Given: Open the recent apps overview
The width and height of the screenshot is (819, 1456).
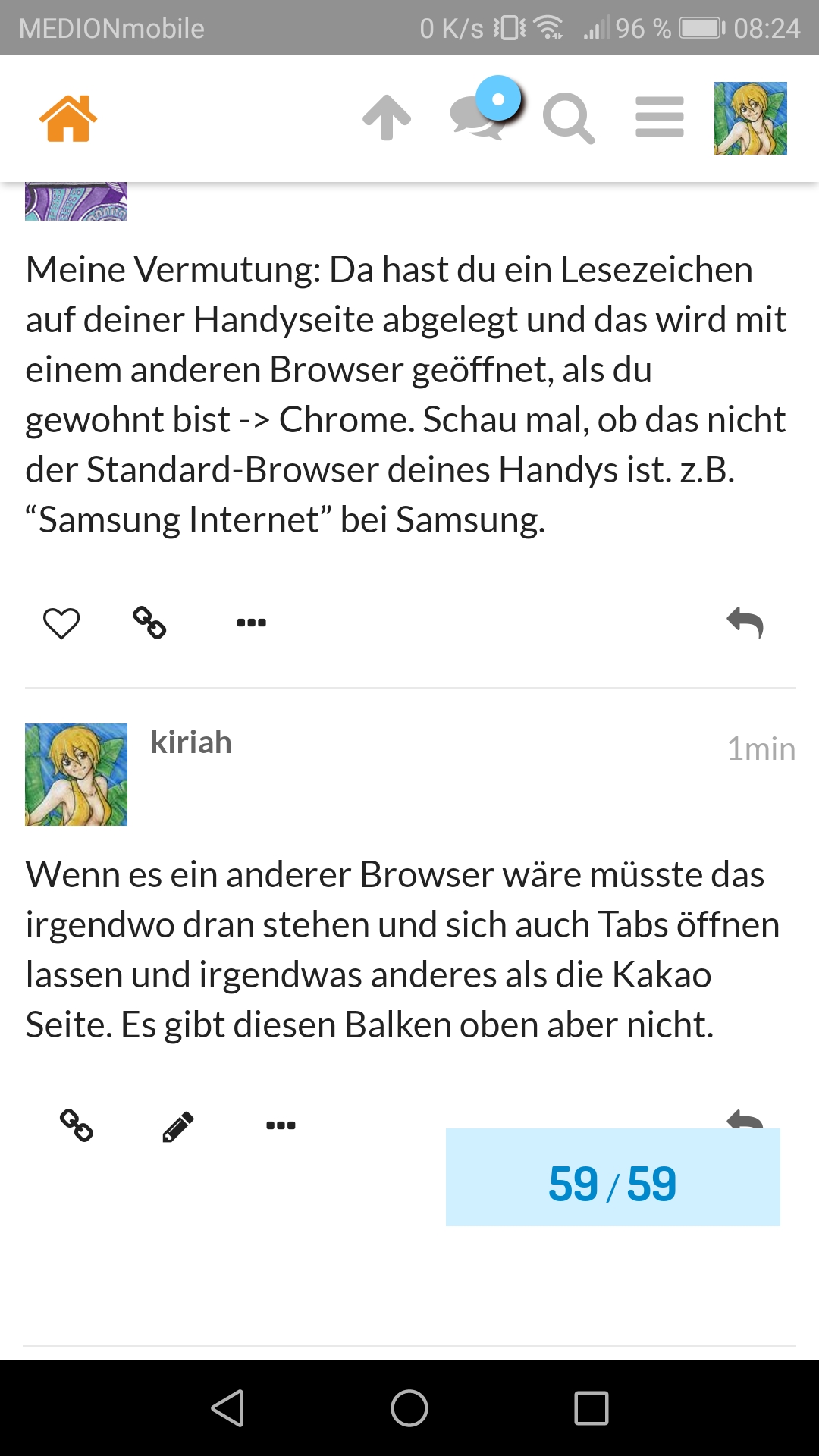Looking at the screenshot, I should point(591,1408).
